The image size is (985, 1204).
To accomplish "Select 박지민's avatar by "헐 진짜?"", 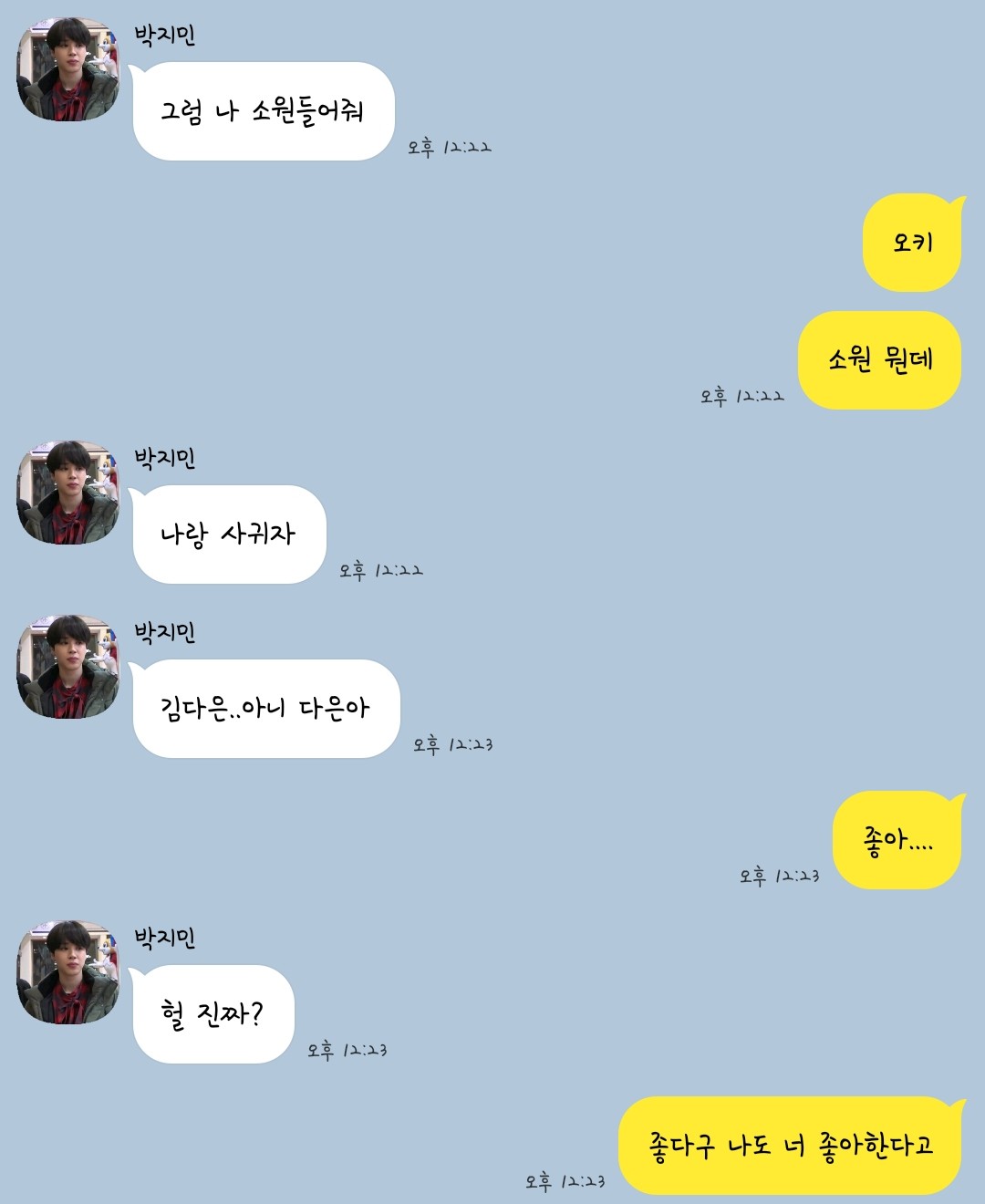I will tap(68, 972).
